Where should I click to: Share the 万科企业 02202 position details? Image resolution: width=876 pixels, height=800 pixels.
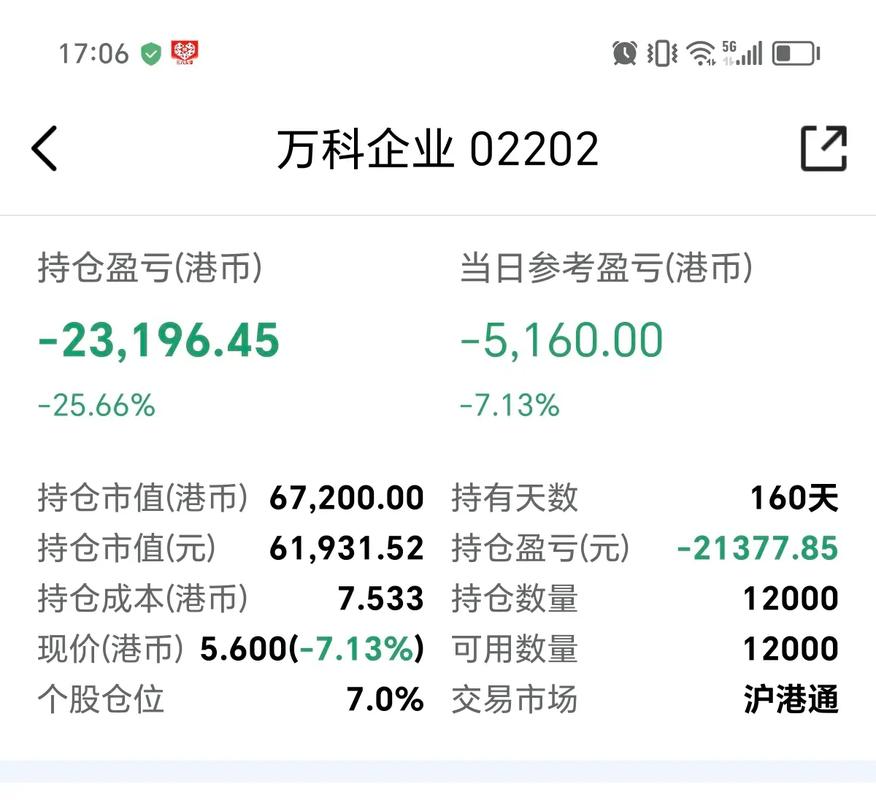824,149
